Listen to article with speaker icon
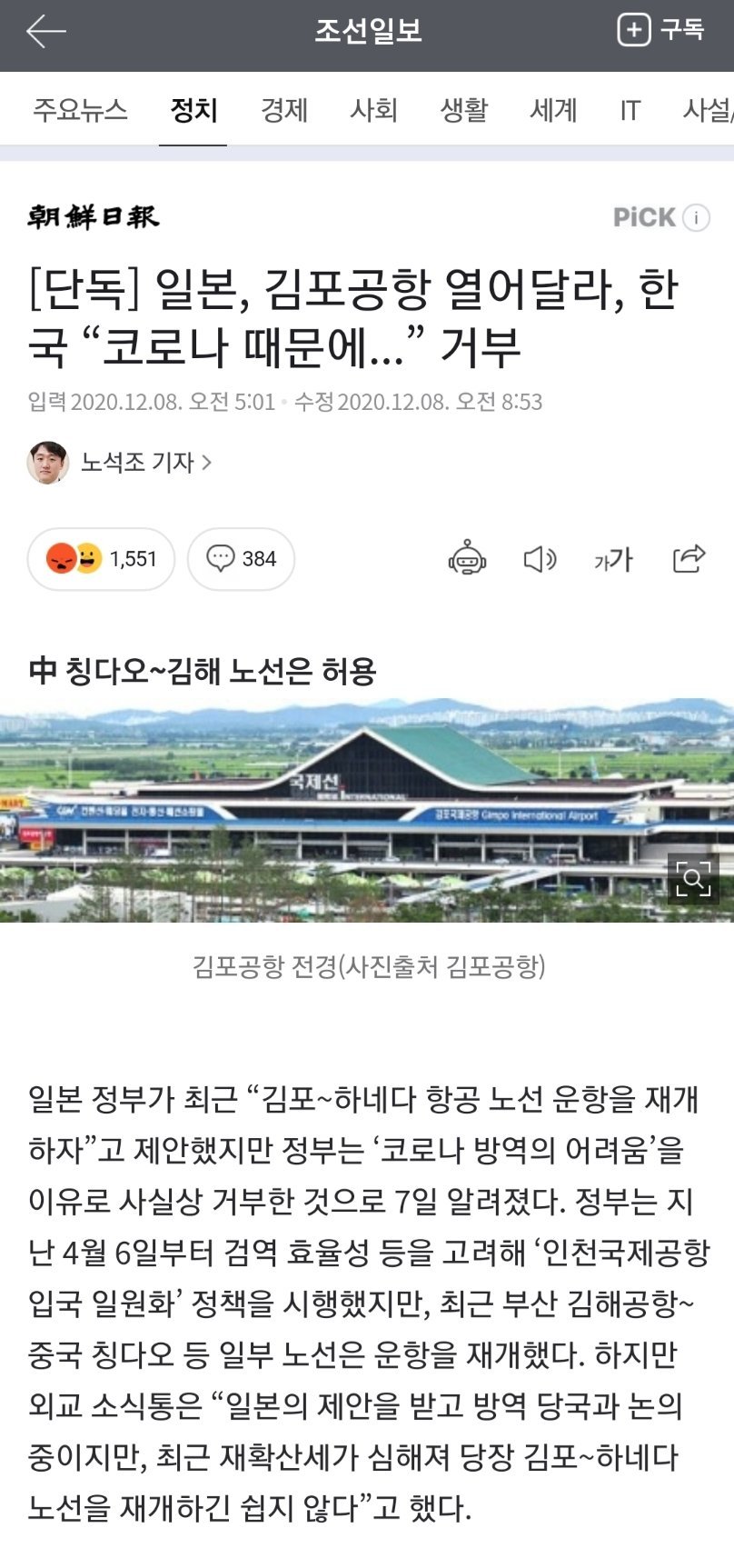 540,559
